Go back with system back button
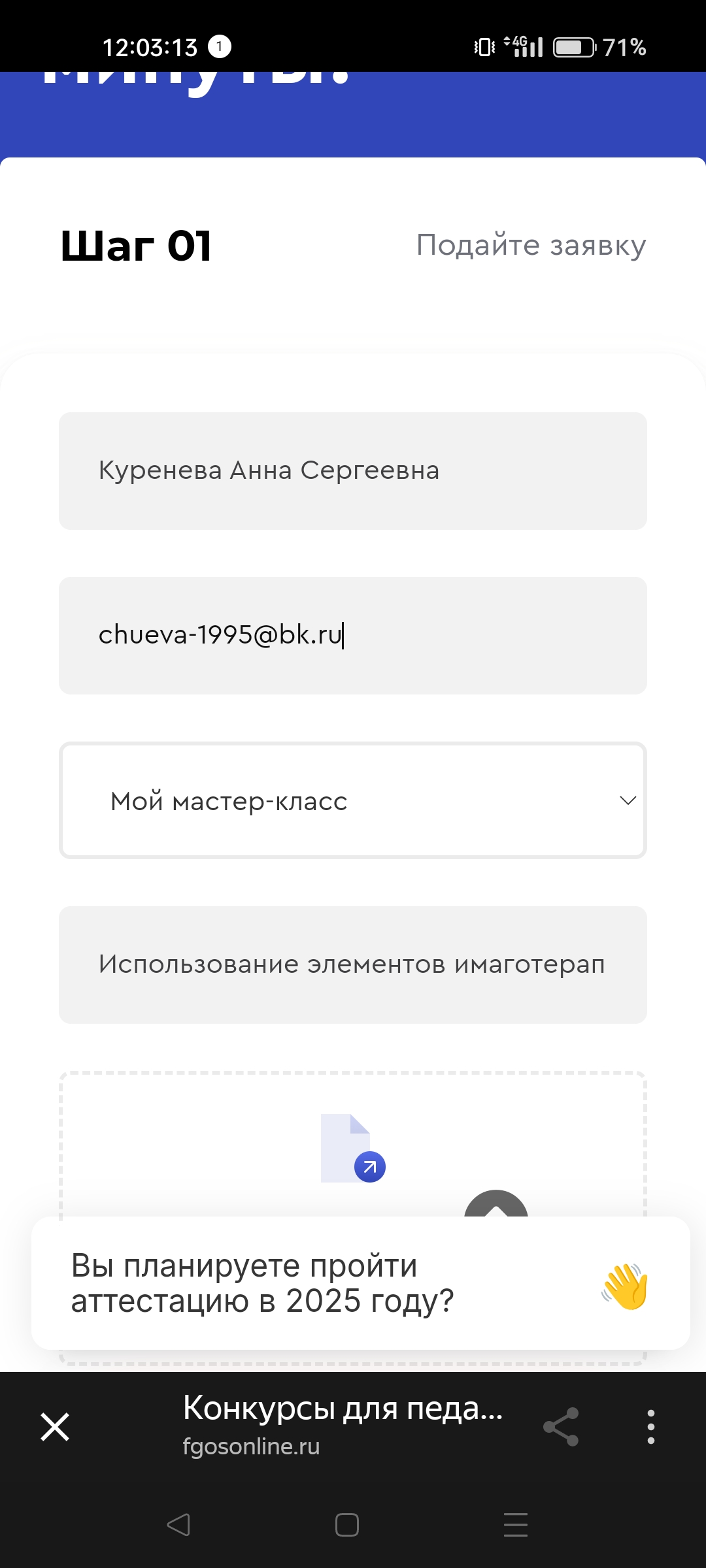 [x=178, y=1525]
